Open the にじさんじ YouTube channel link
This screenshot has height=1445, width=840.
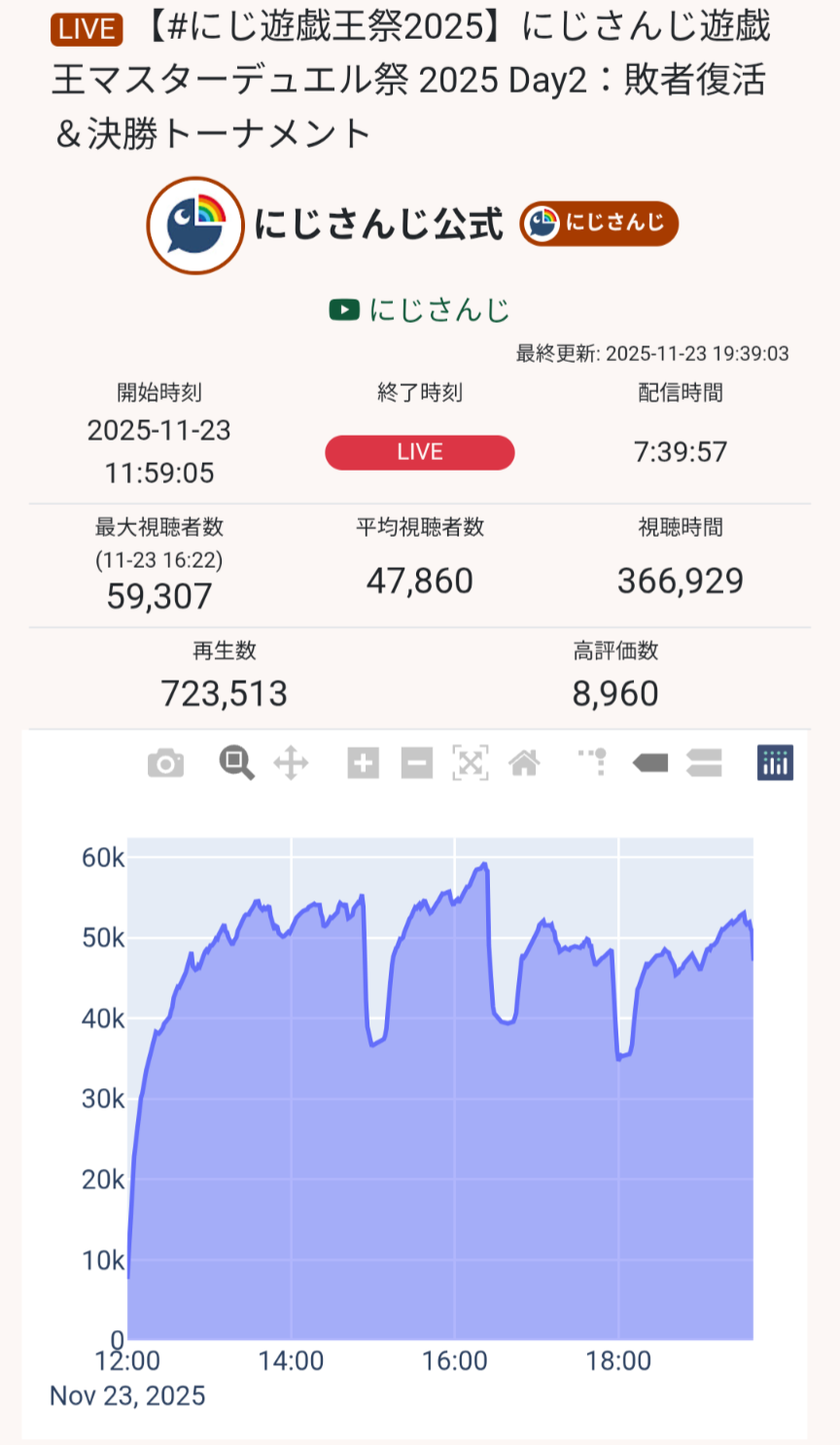click(x=420, y=310)
